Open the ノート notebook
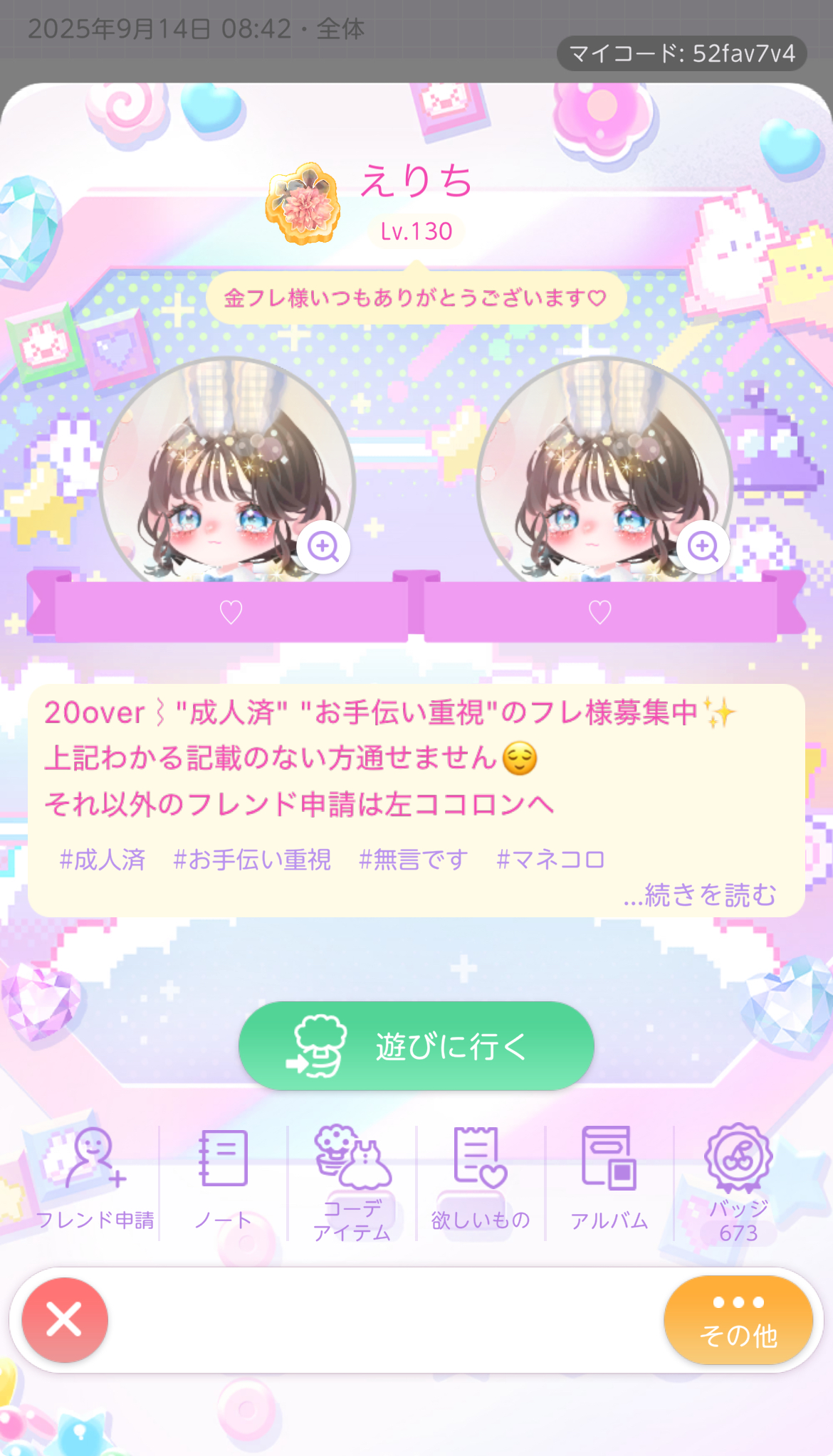Screen dimensions: 833x1456 224,1178
